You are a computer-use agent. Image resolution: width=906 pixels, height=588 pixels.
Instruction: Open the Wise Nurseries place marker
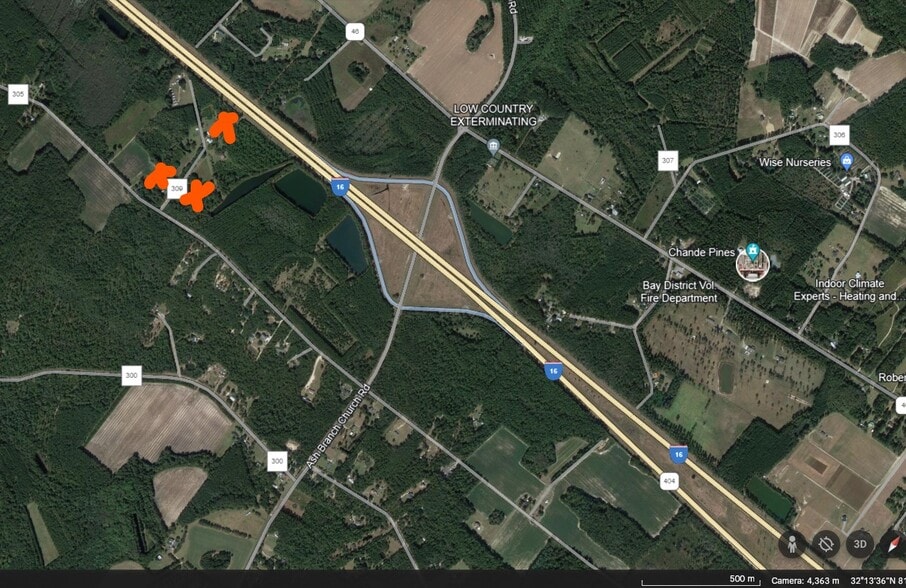pyautogui.click(x=847, y=161)
